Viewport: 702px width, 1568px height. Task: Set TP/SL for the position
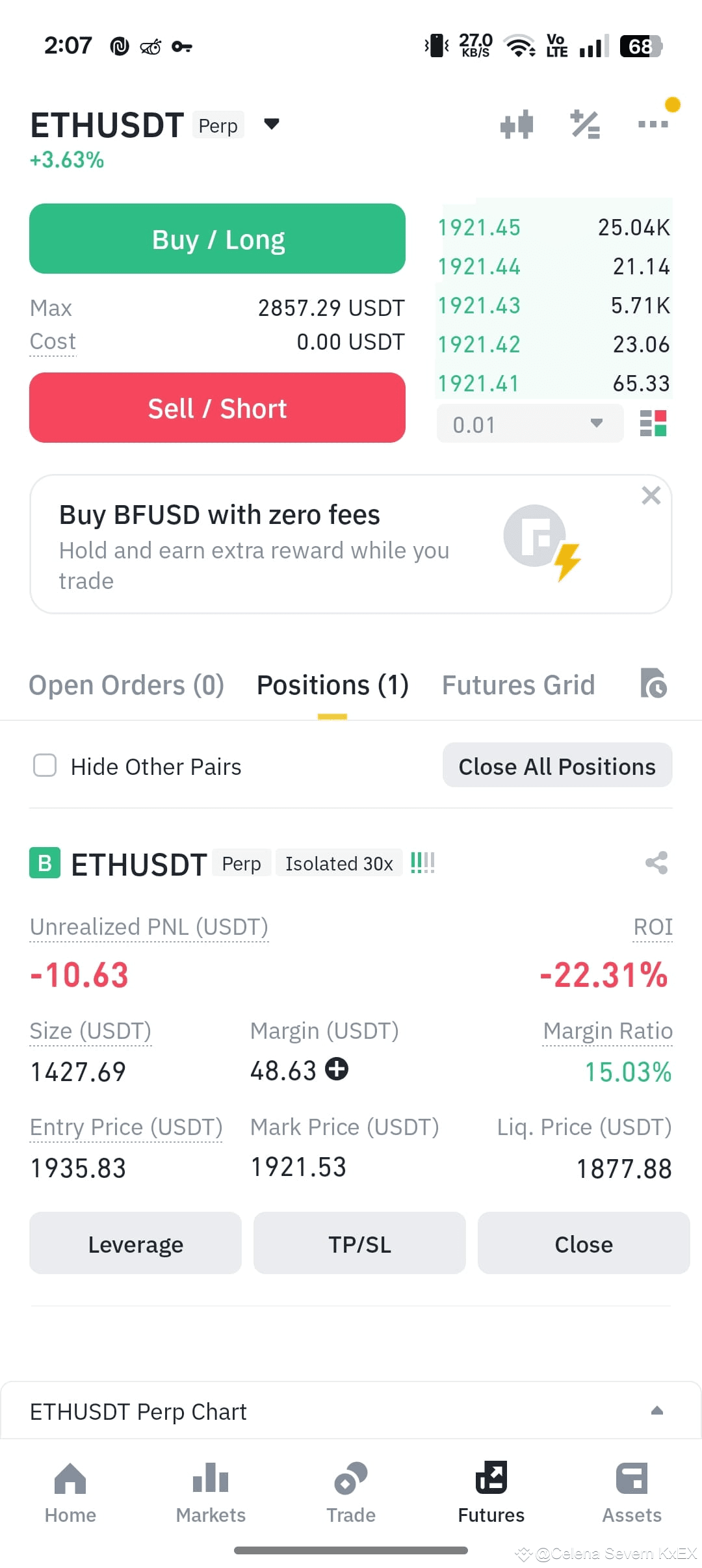coord(359,1243)
